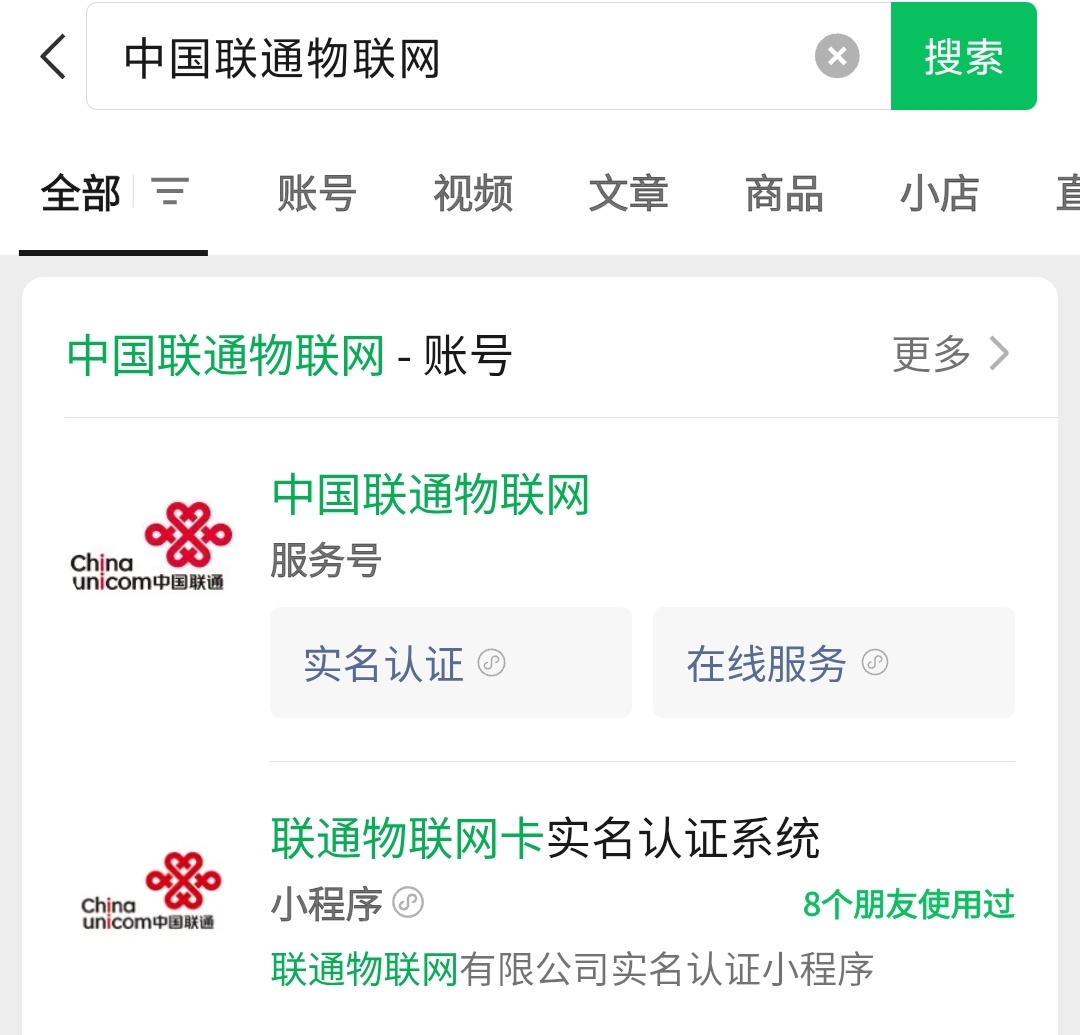Switch to the 视频 tab
The image size is (1080, 1035).
(473, 193)
